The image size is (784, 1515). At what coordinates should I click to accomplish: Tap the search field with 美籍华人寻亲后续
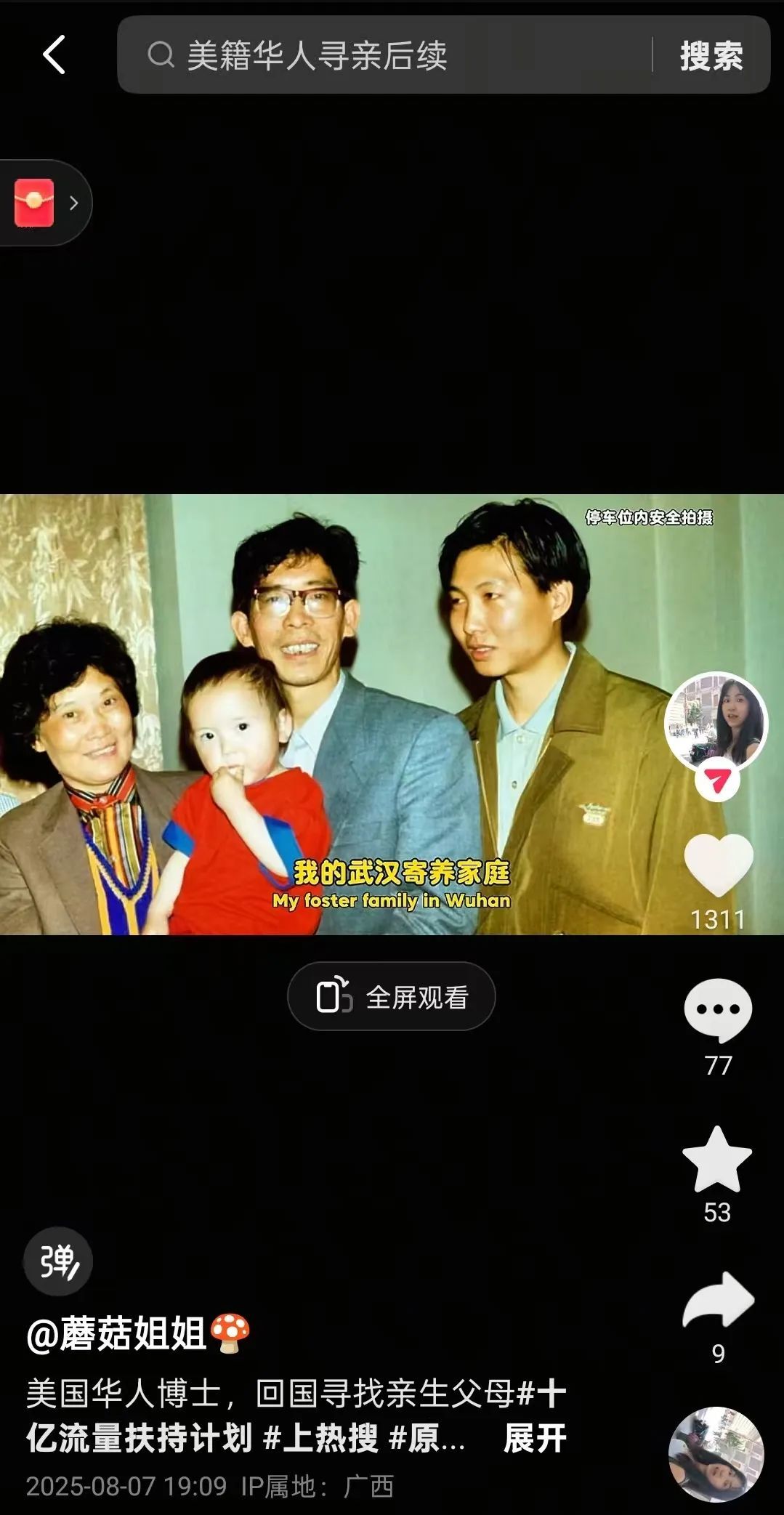385,55
